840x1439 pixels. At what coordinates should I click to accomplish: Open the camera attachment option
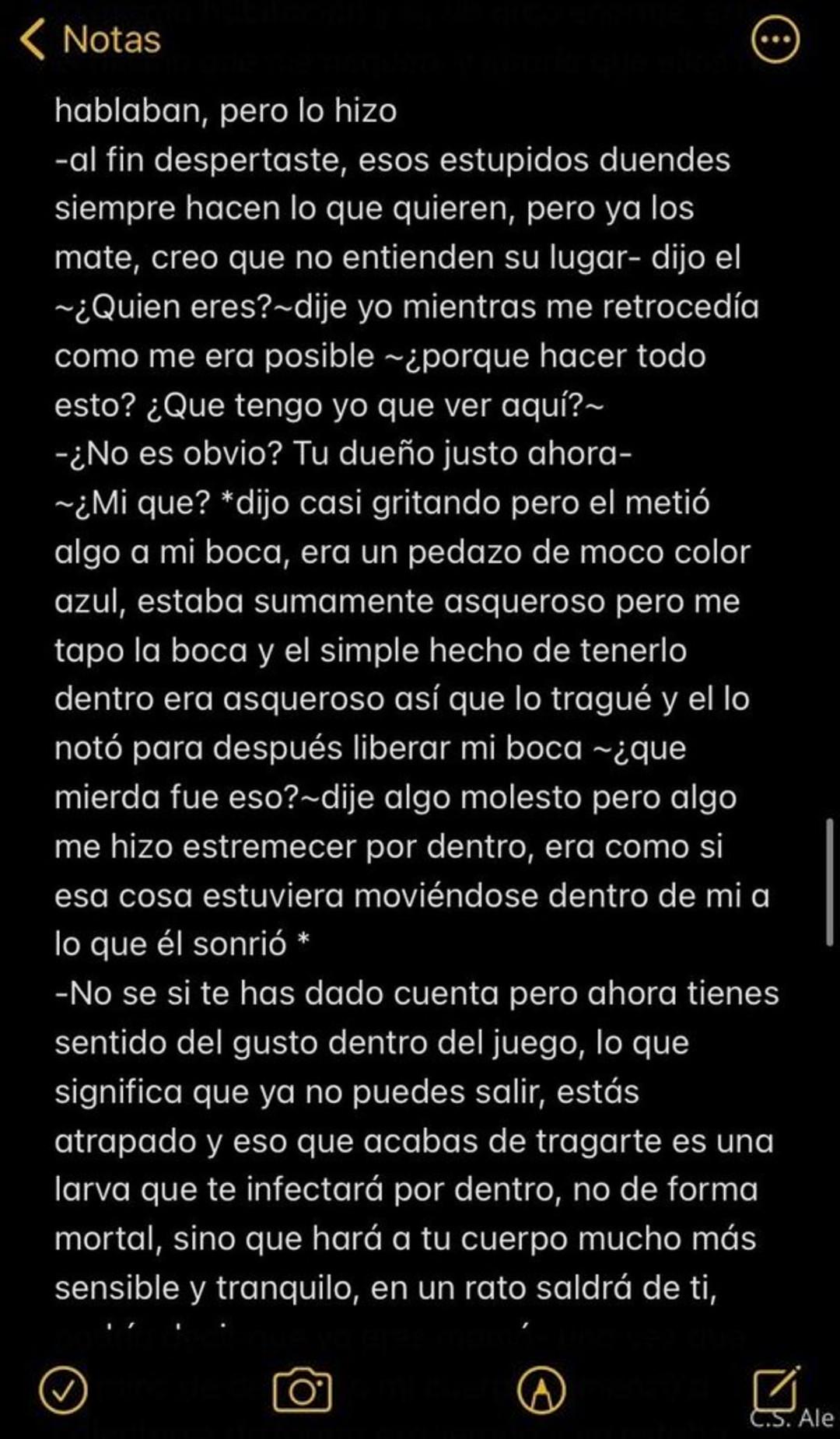[302, 1391]
